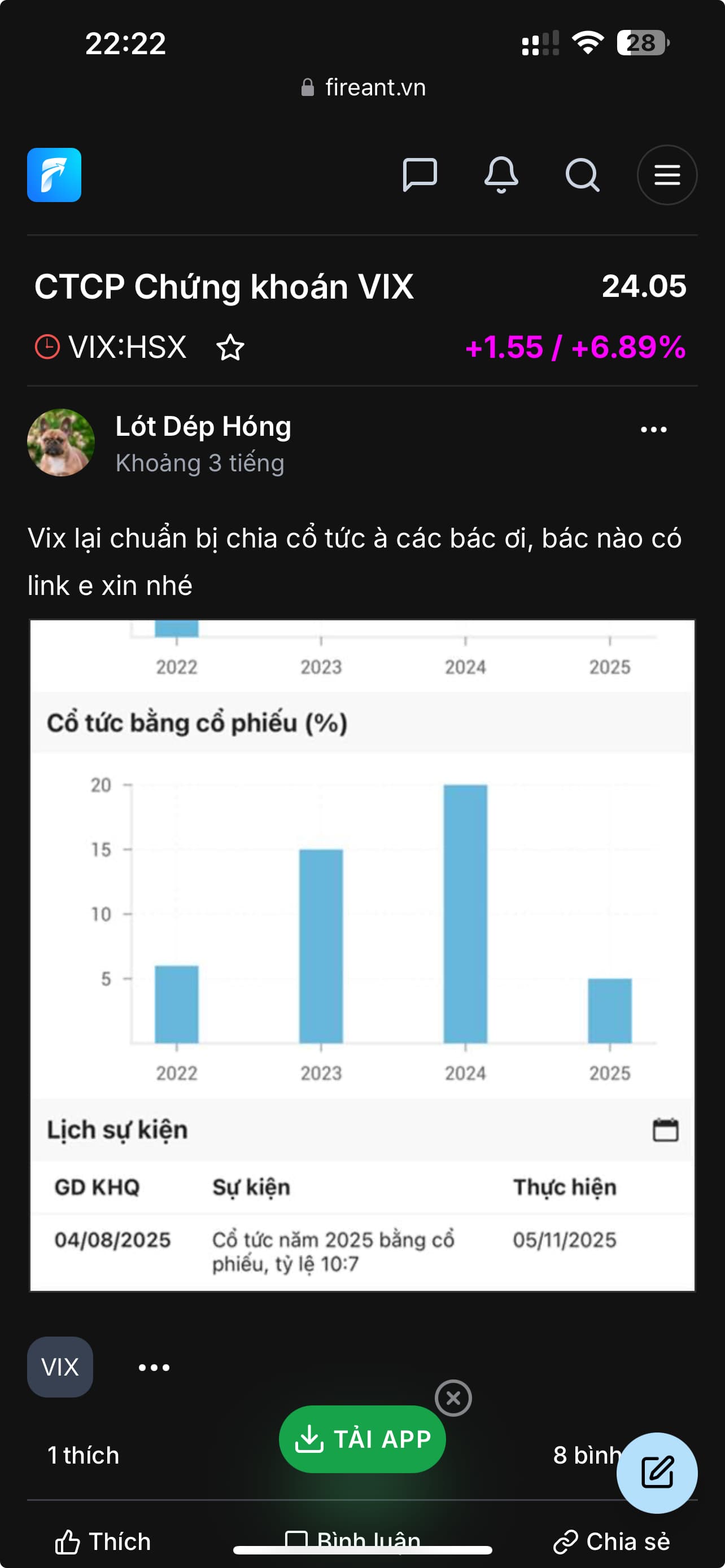The image size is (725, 1568).
Task: Open the FireAnt home logo
Action: point(54,175)
